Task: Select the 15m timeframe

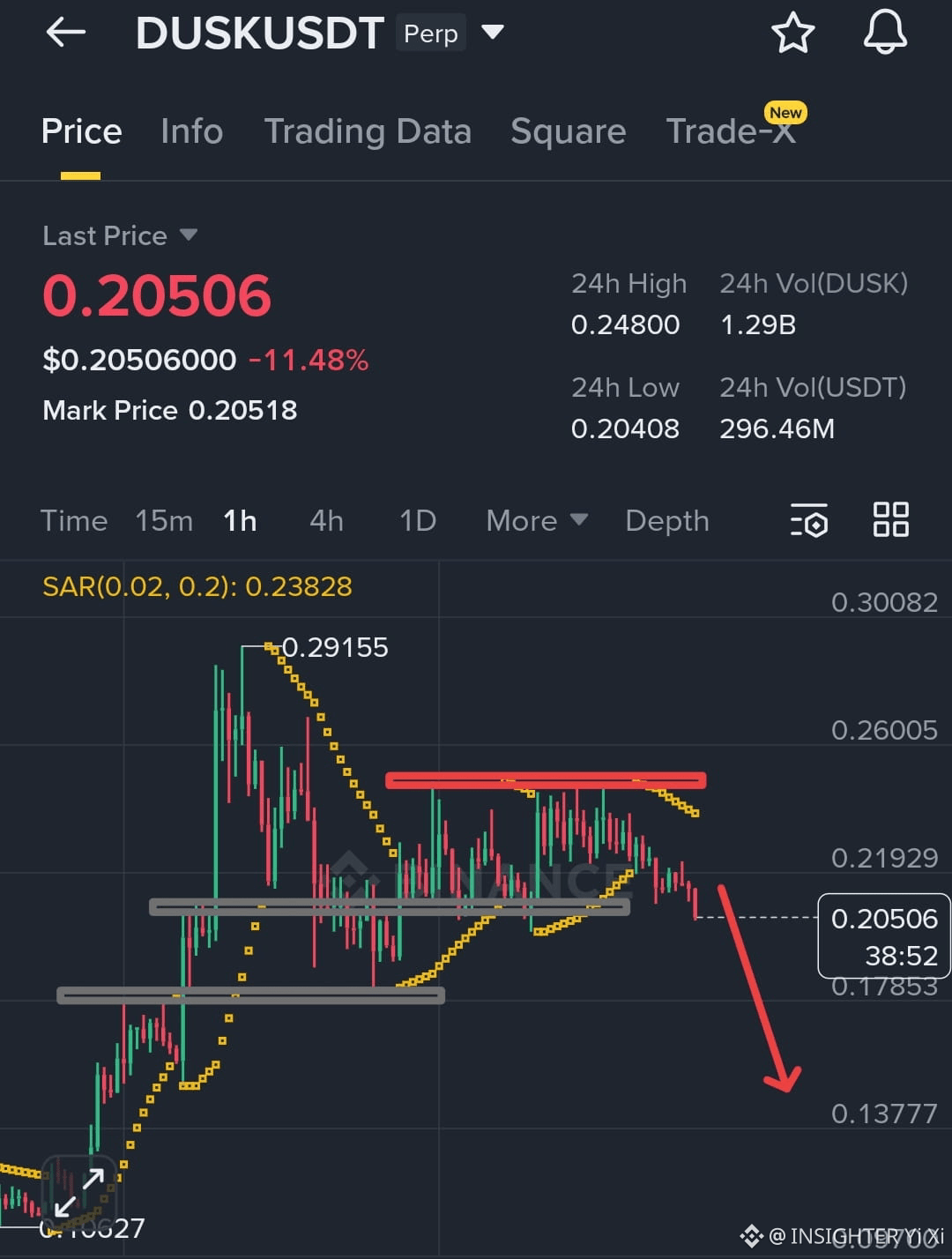Action: click(x=164, y=520)
